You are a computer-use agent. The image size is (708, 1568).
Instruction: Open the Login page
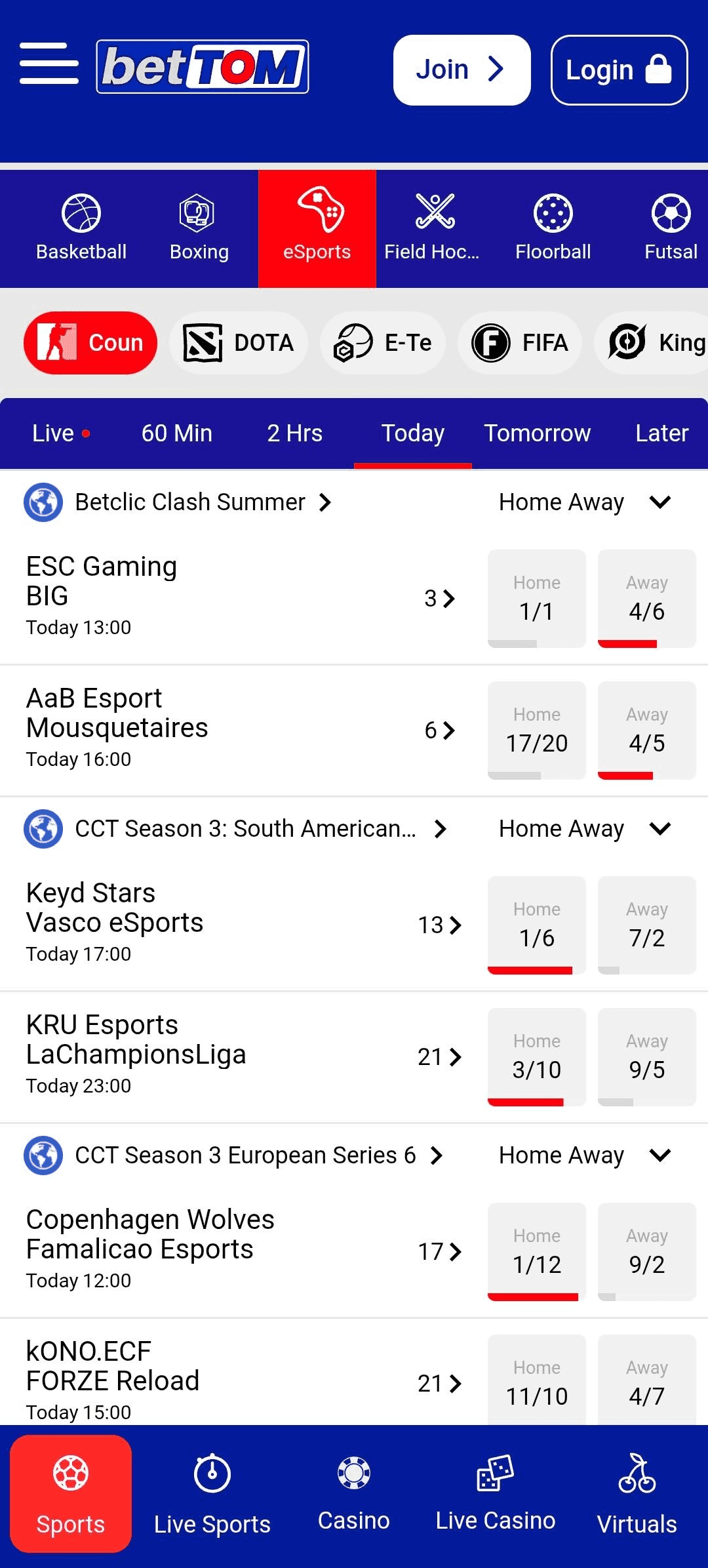pyautogui.click(x=619, y=70)
